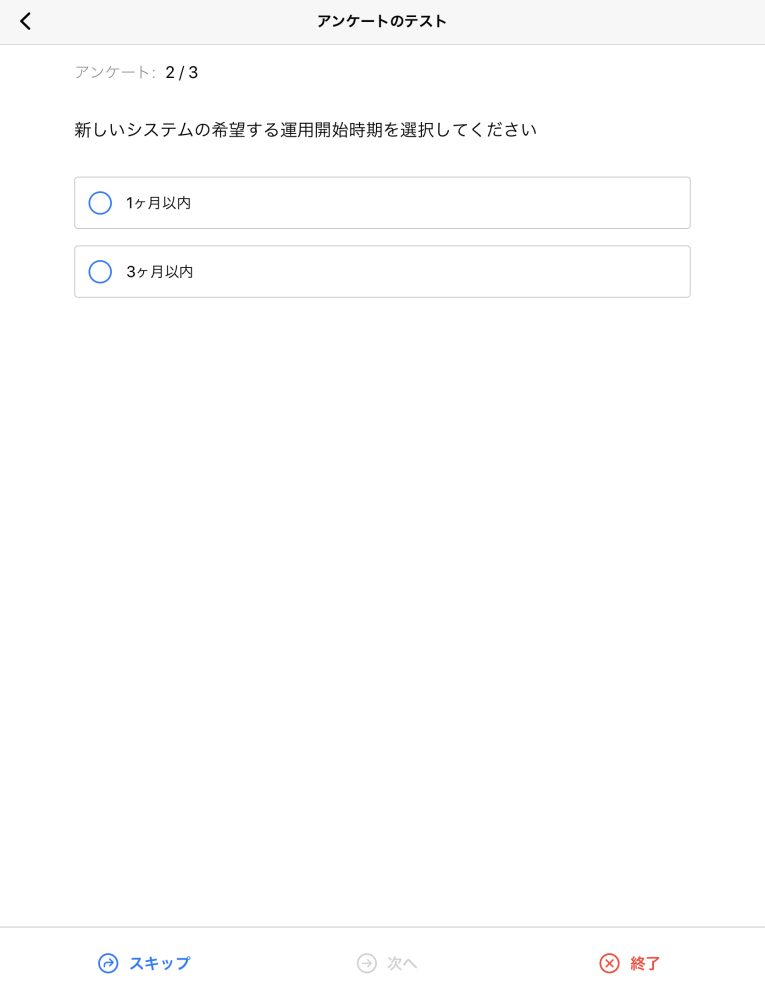765x1000 pixels.
Task: Select the 1ヶ月以内 option
Action: point(100,203)
